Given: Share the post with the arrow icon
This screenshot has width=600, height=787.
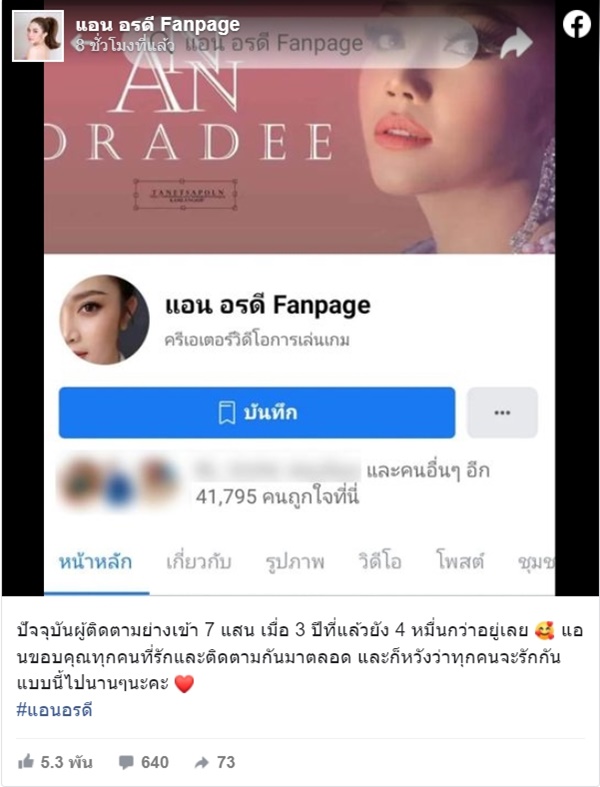Looking at the screenshot, I should (x=516, y=42).
